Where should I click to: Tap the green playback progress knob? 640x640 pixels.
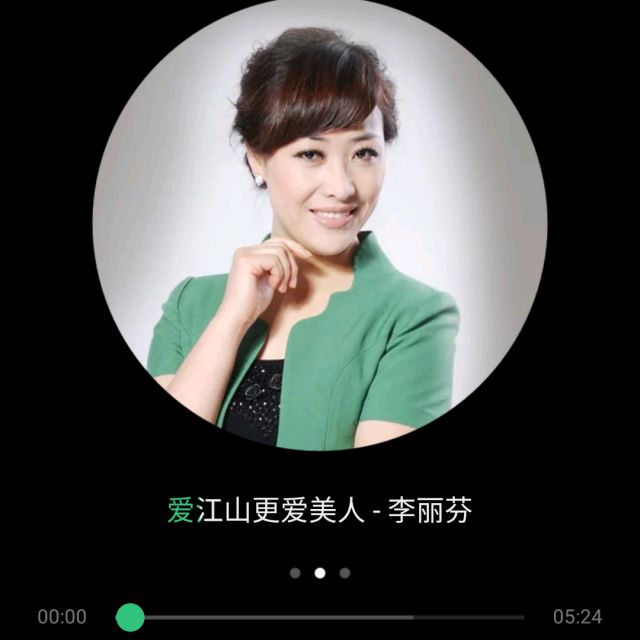130,617
